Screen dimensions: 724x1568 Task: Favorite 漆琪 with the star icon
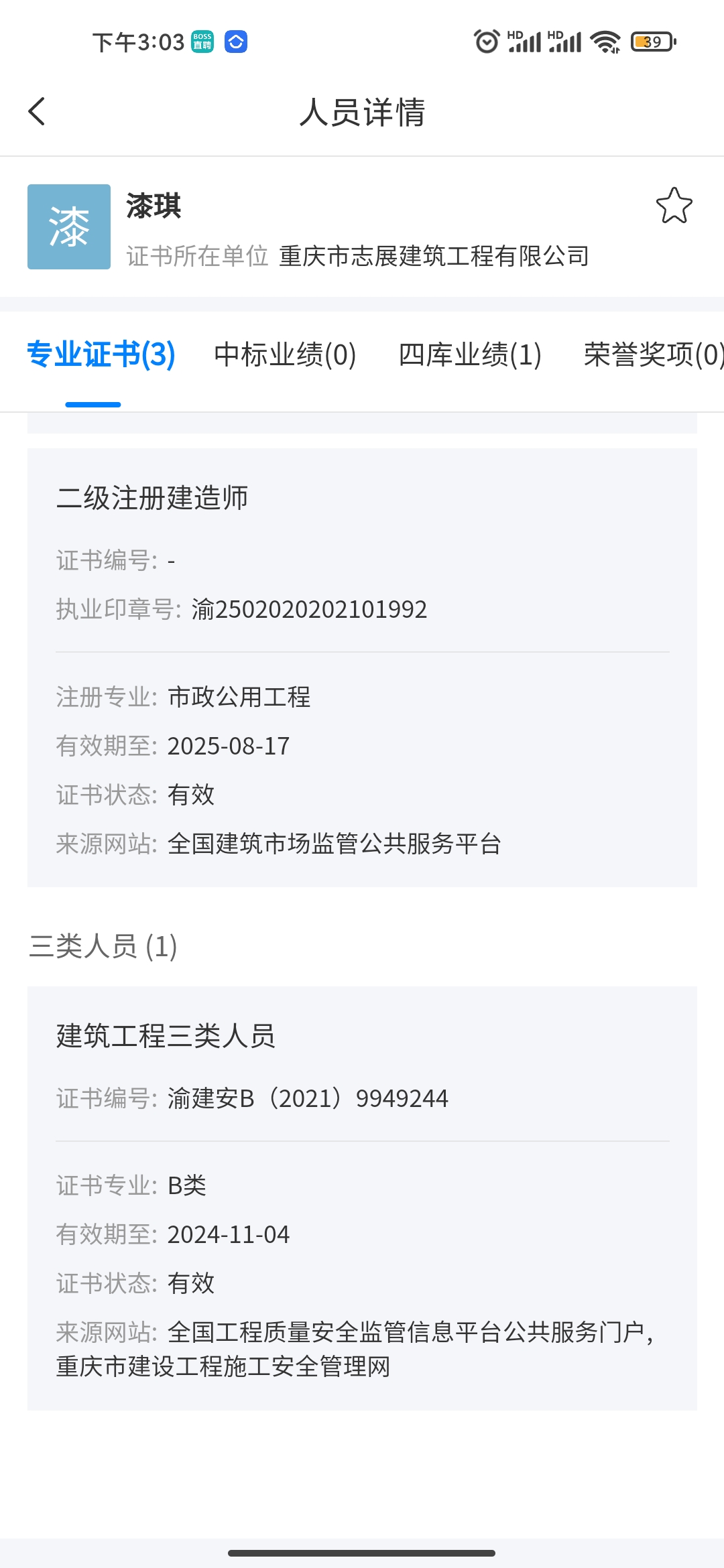(x=674, y=206)
